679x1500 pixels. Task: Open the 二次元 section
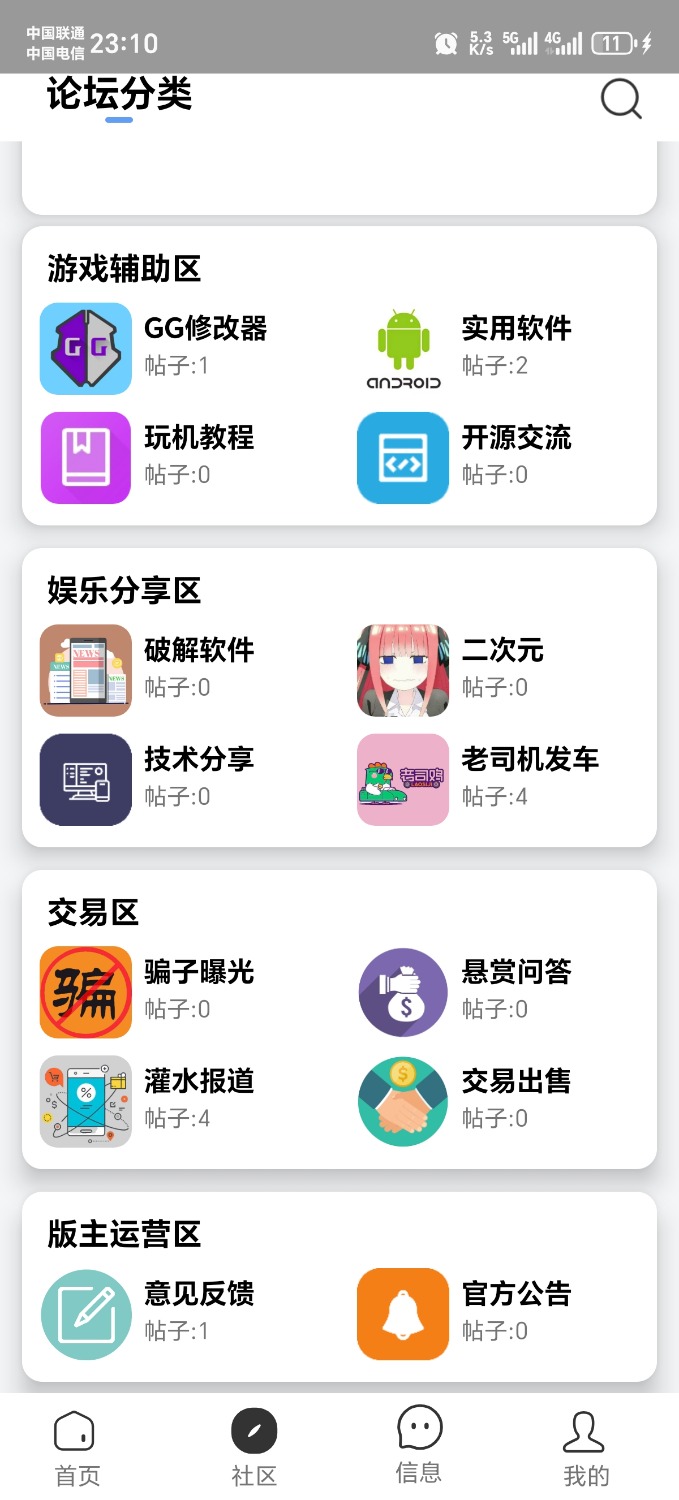403,670
